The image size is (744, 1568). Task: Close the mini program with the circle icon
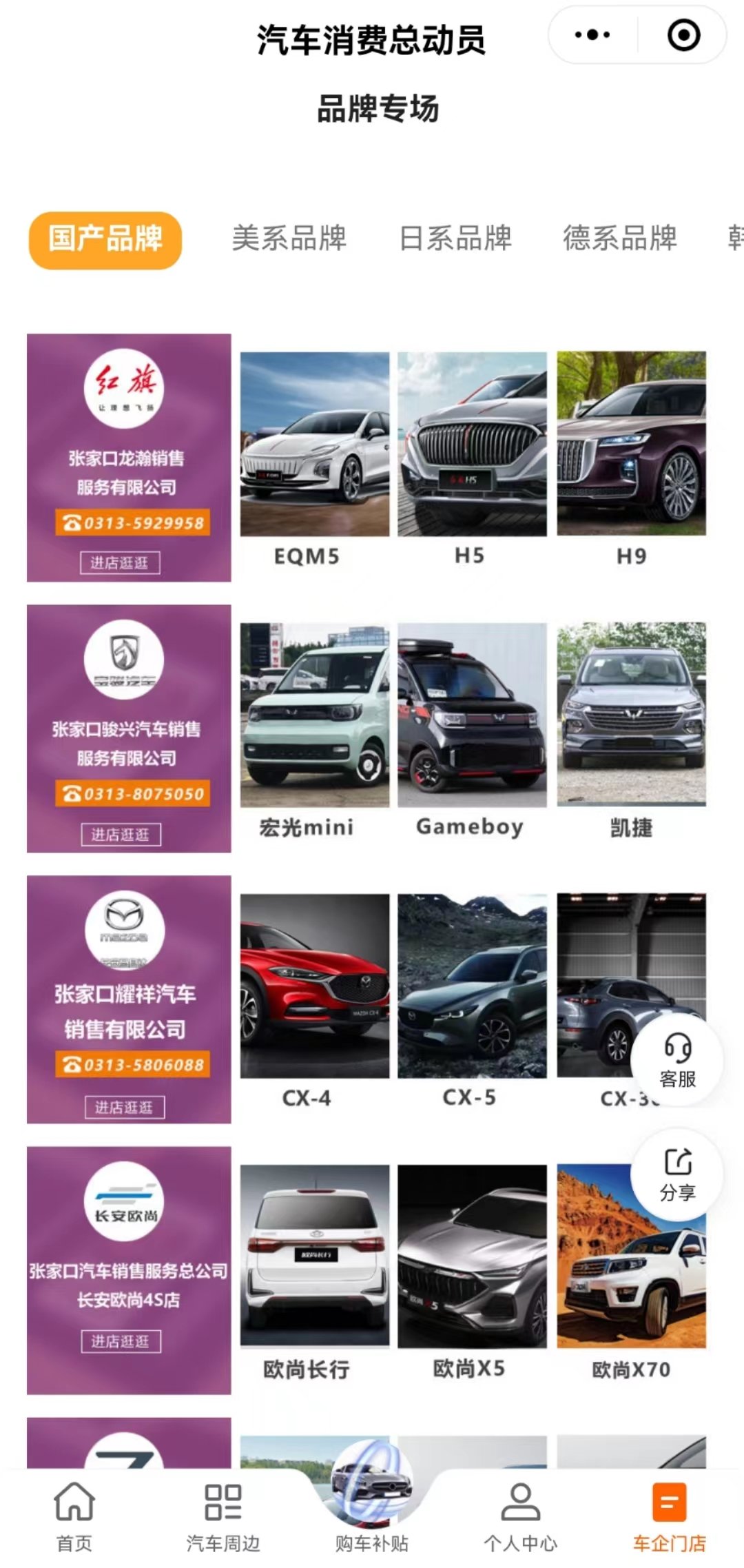(x=683, y=34)
